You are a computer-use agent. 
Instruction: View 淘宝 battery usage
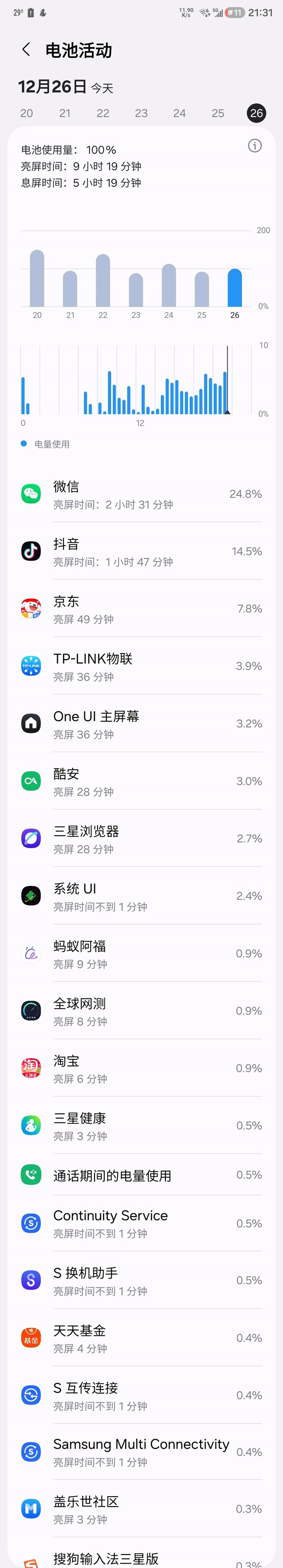point(141,1069)
